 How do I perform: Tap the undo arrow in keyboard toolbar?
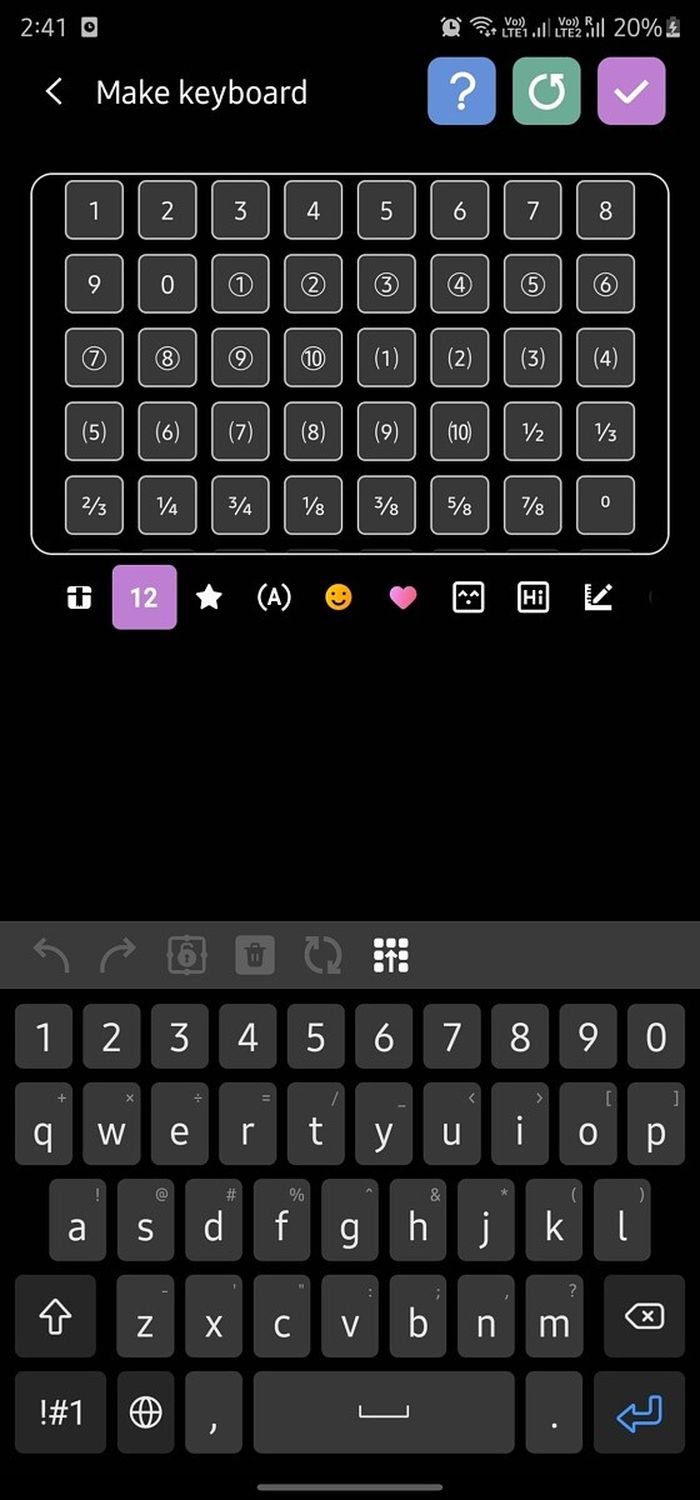point(51,956)
